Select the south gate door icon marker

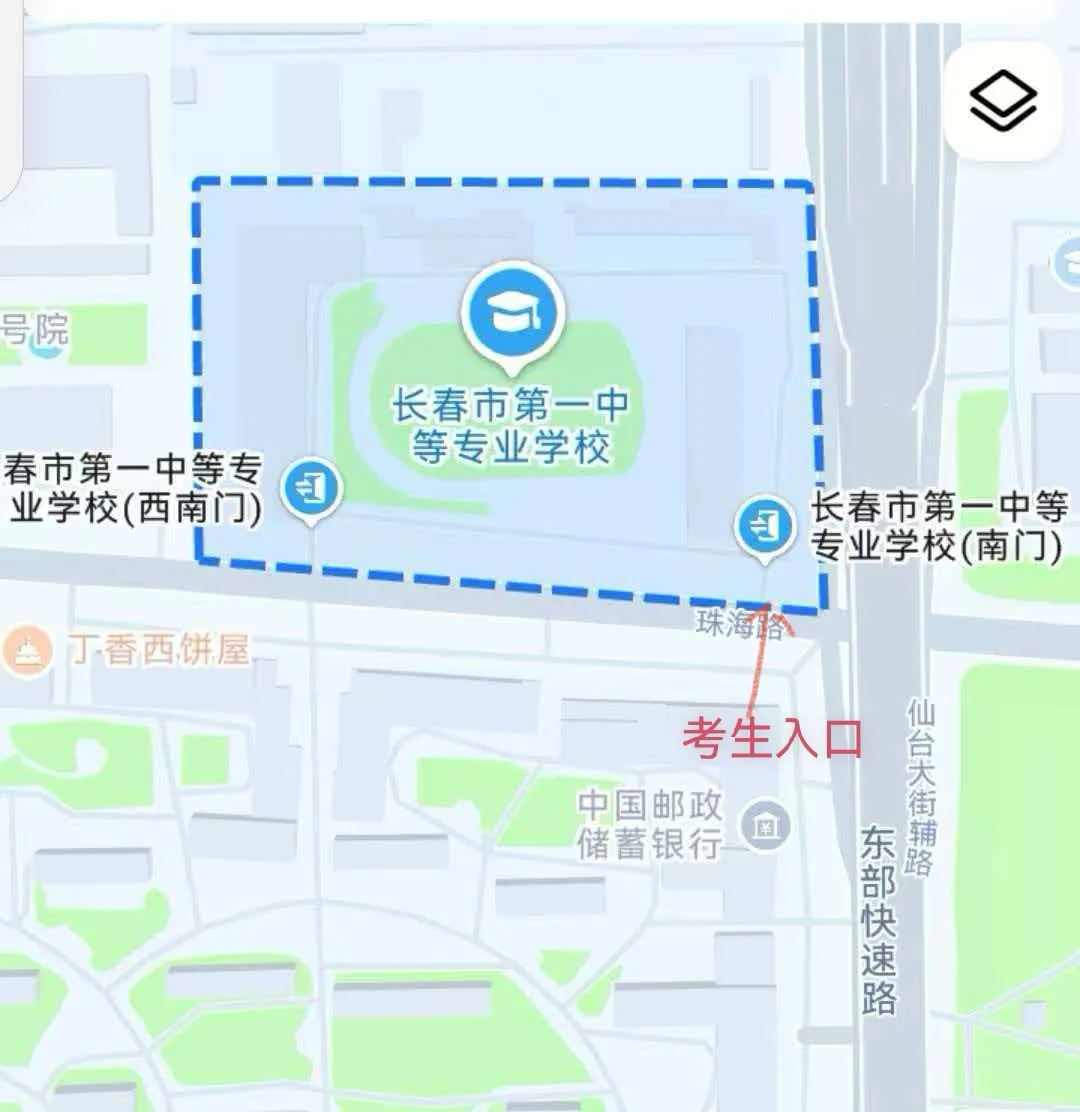pyautogui.click(x=763, y=525)
